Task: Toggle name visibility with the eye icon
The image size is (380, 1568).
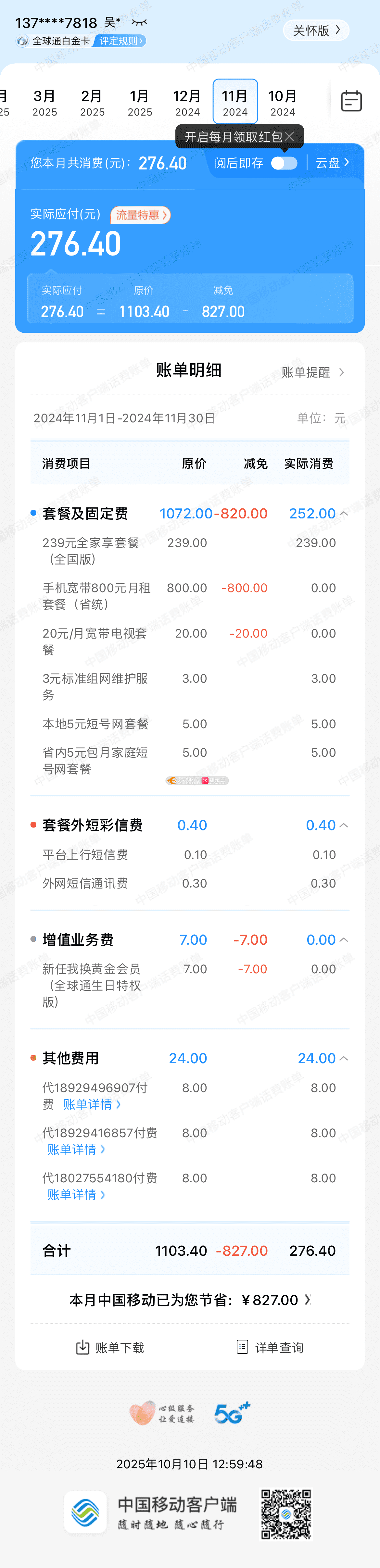Action: [139, 22]
